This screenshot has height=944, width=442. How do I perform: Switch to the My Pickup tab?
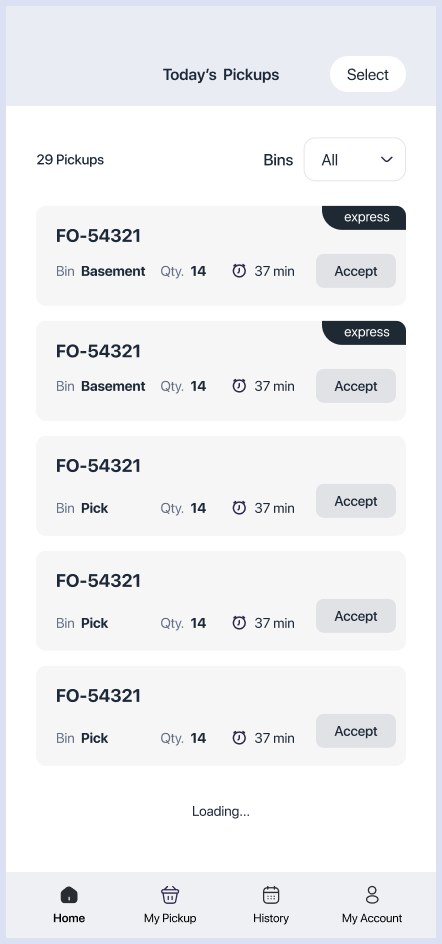click(x=170, y=905)
